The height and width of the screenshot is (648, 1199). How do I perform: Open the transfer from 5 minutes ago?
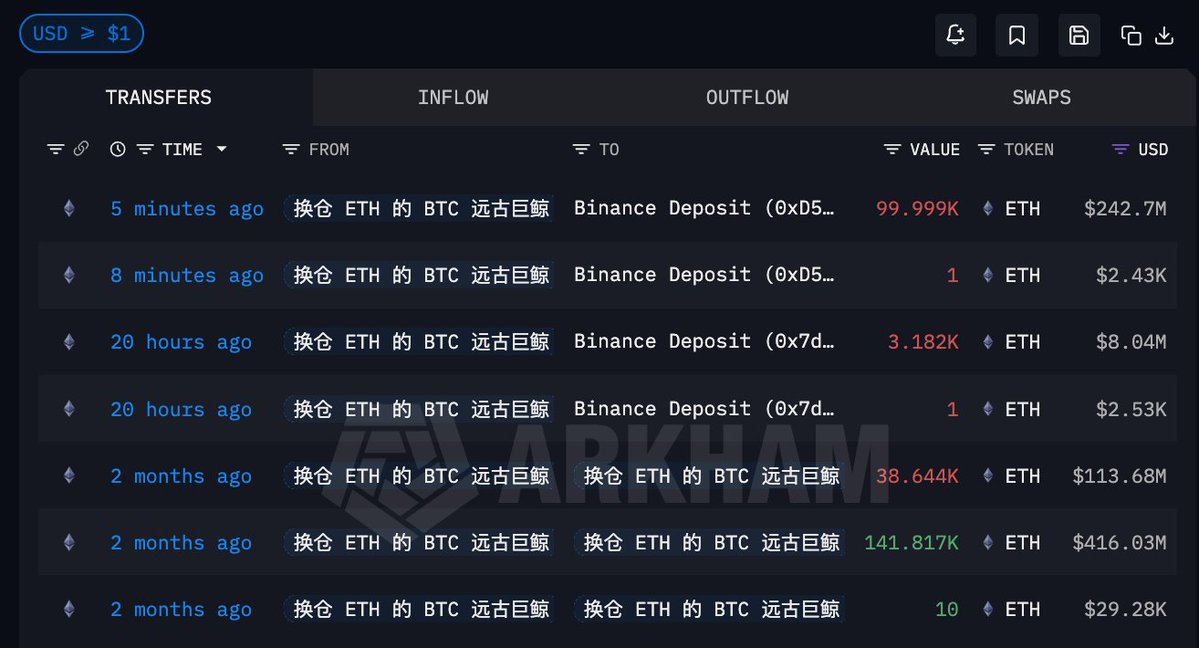pyautogui.click(x=187, y=209)
